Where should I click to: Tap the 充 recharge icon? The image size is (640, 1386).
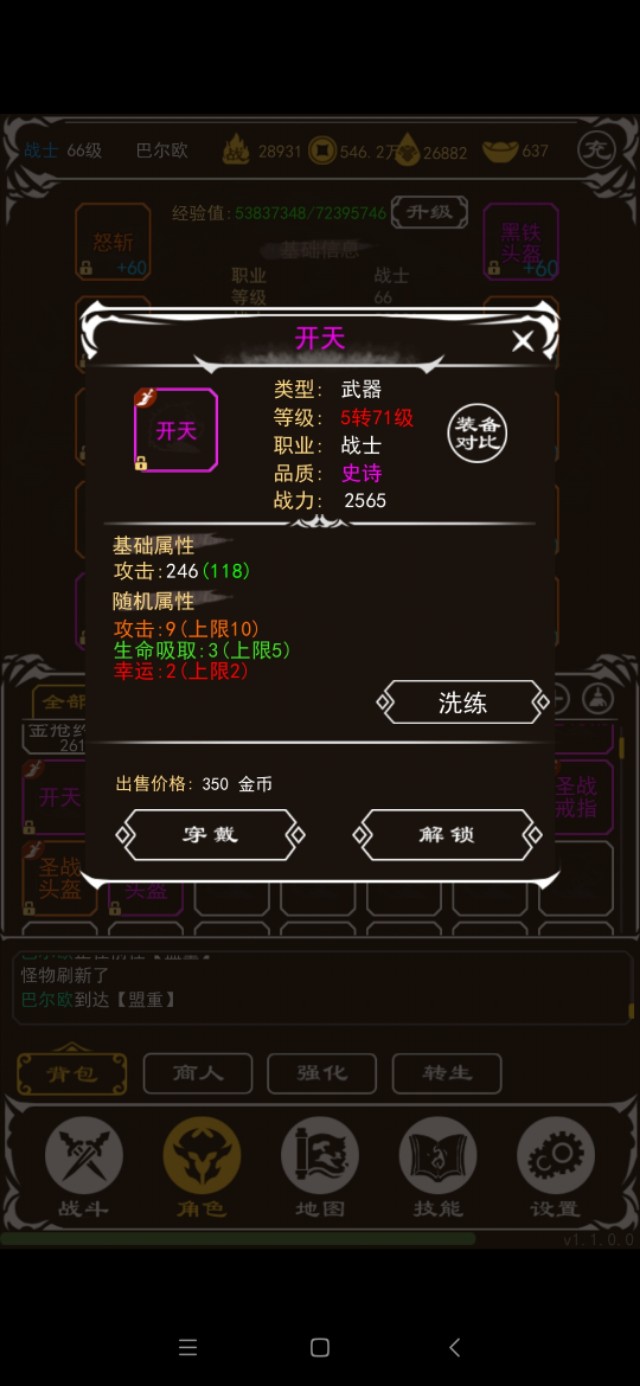596,150
